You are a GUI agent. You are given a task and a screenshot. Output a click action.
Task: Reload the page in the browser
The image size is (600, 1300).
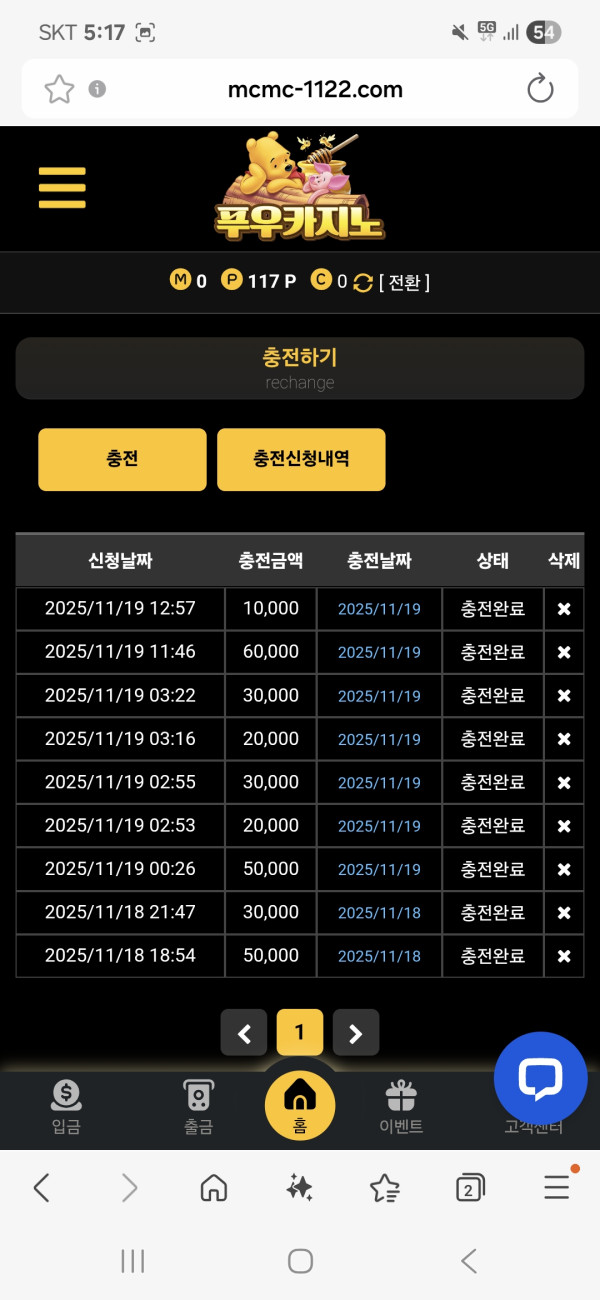point(540,90)
